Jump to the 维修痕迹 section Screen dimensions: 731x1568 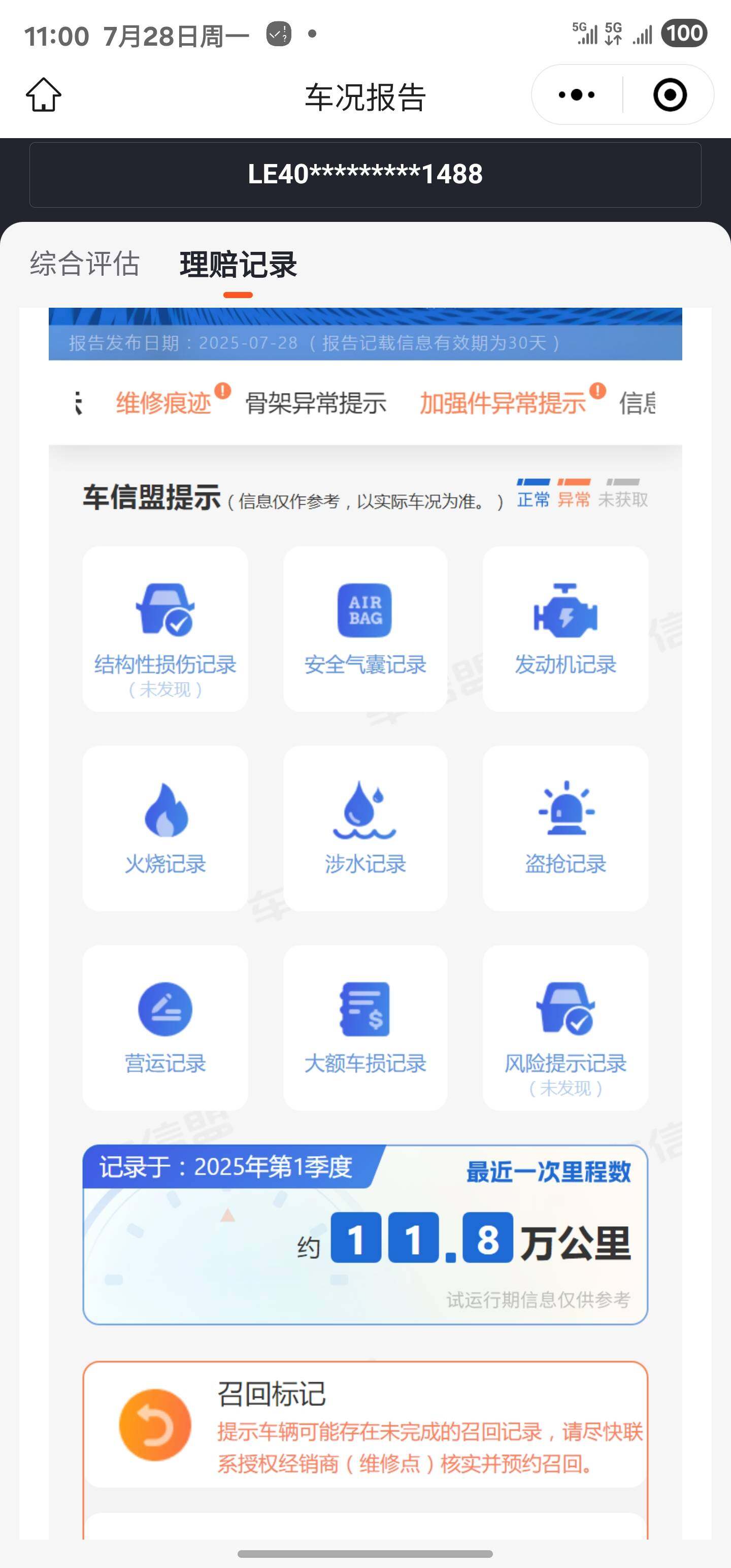tap(164, 403)
